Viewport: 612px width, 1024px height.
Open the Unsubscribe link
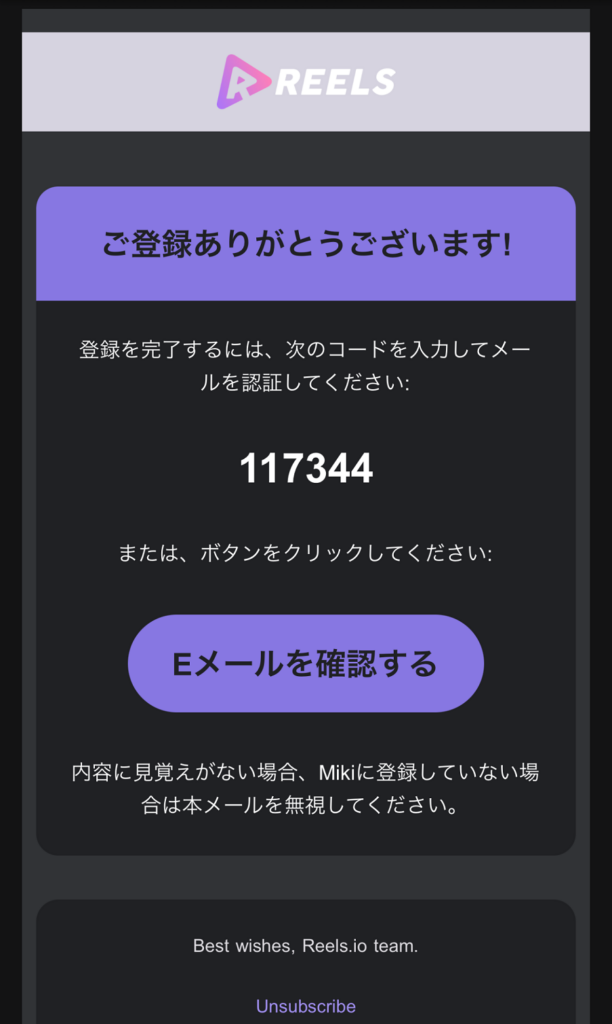click(x=306, y=1006)
